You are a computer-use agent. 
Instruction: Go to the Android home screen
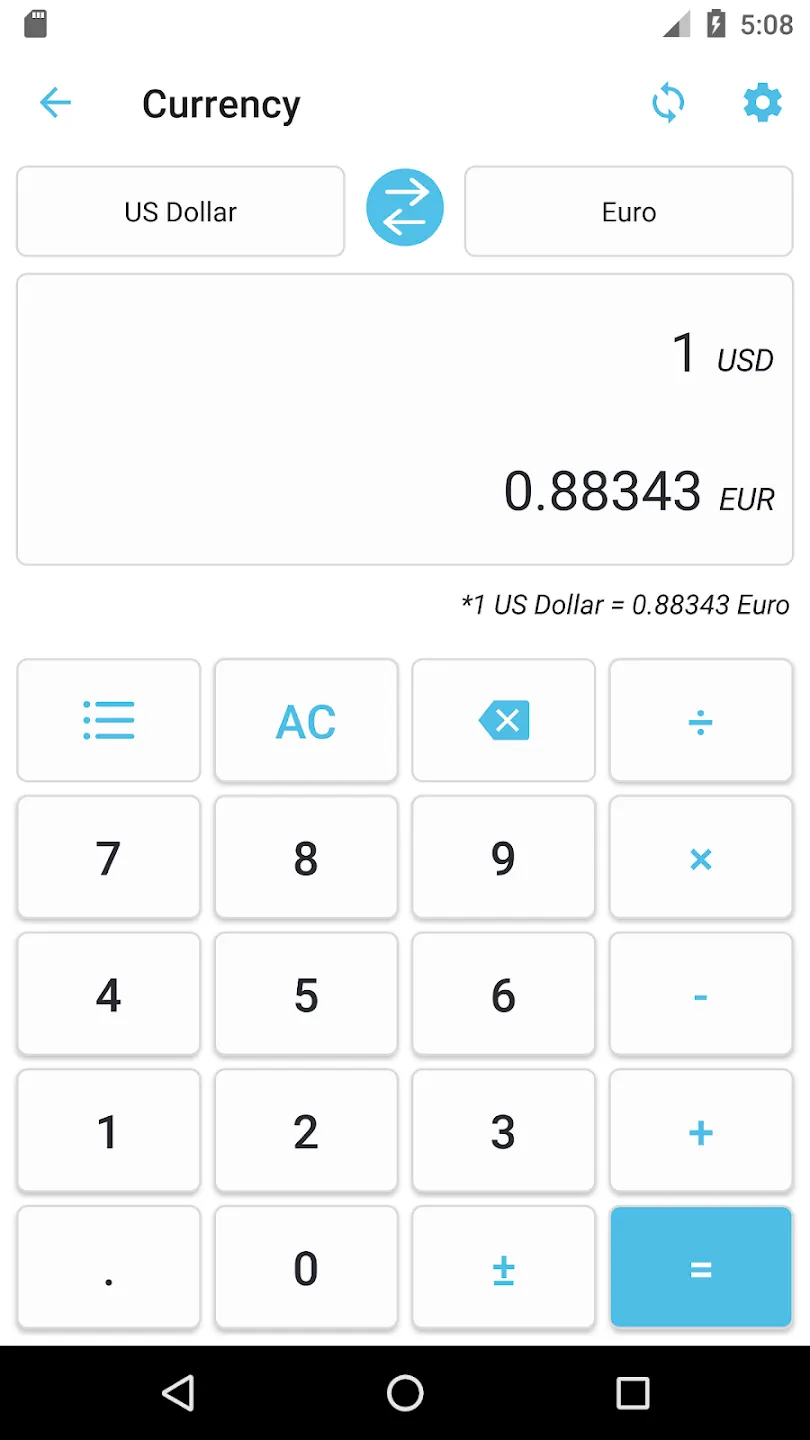coord(405,1393)
